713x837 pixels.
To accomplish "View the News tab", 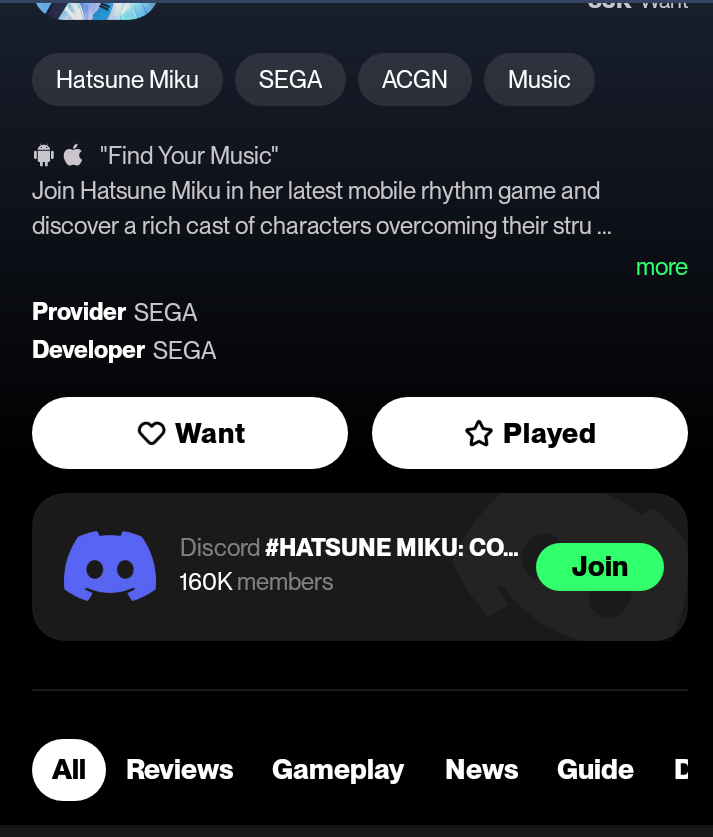I will (482, 770).
